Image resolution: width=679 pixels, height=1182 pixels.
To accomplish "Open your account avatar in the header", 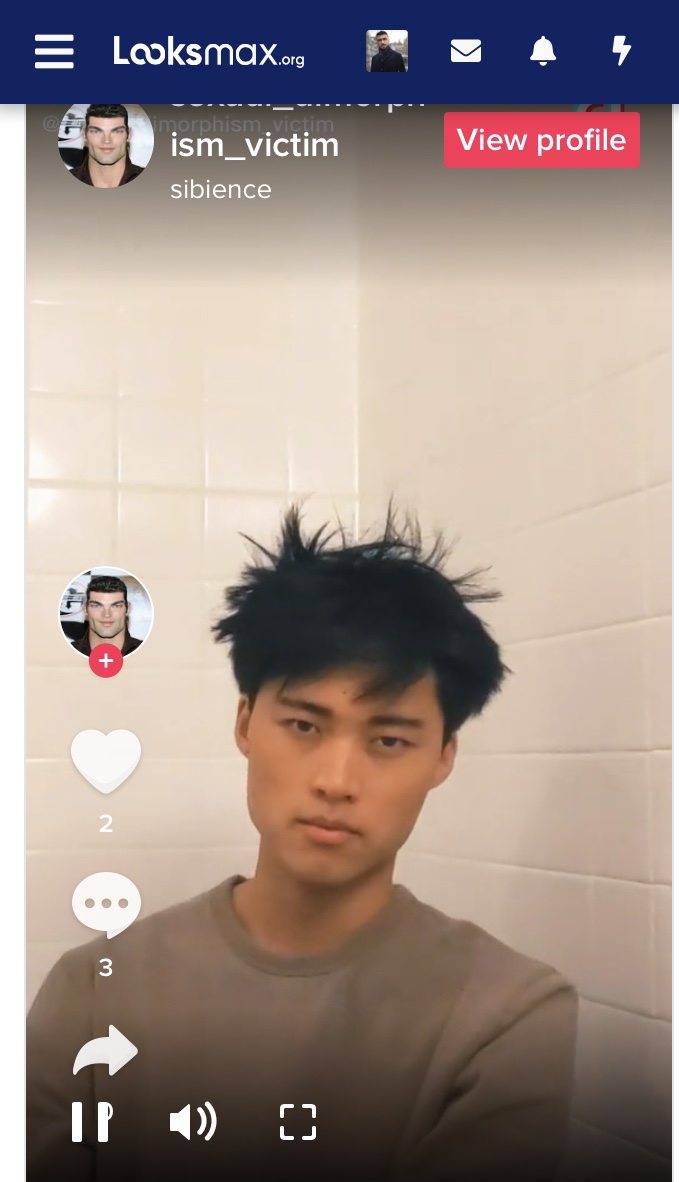I will [387, 51].
